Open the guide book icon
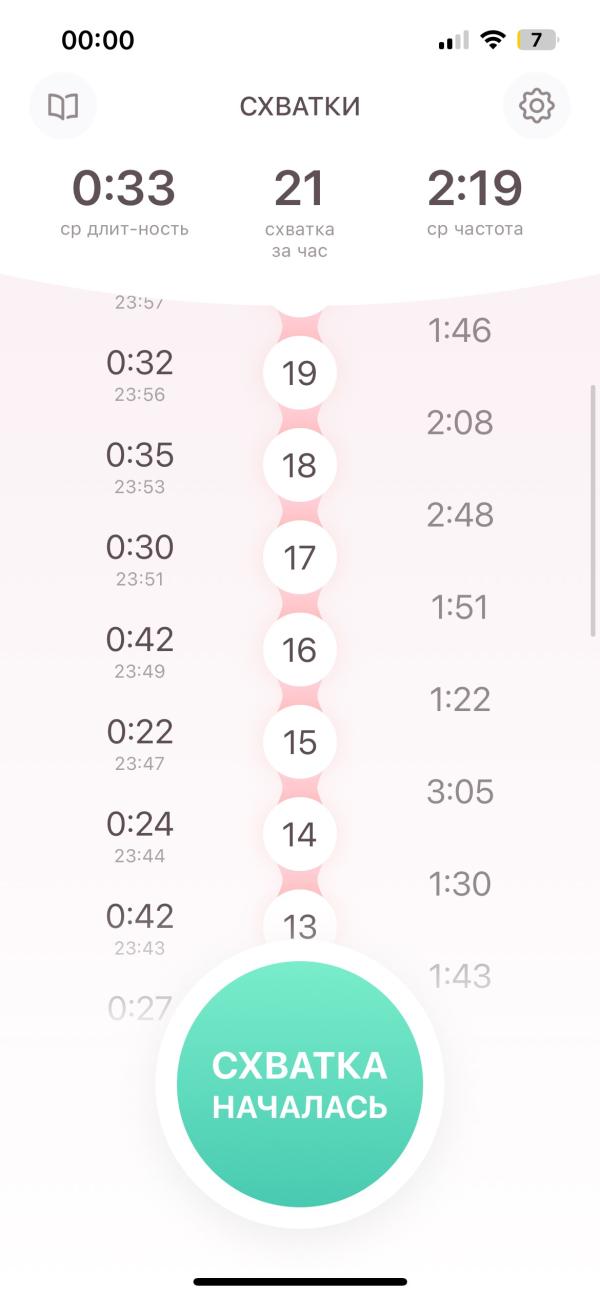The width and height of the screenshot is (600, 1297). pos(63,106)
